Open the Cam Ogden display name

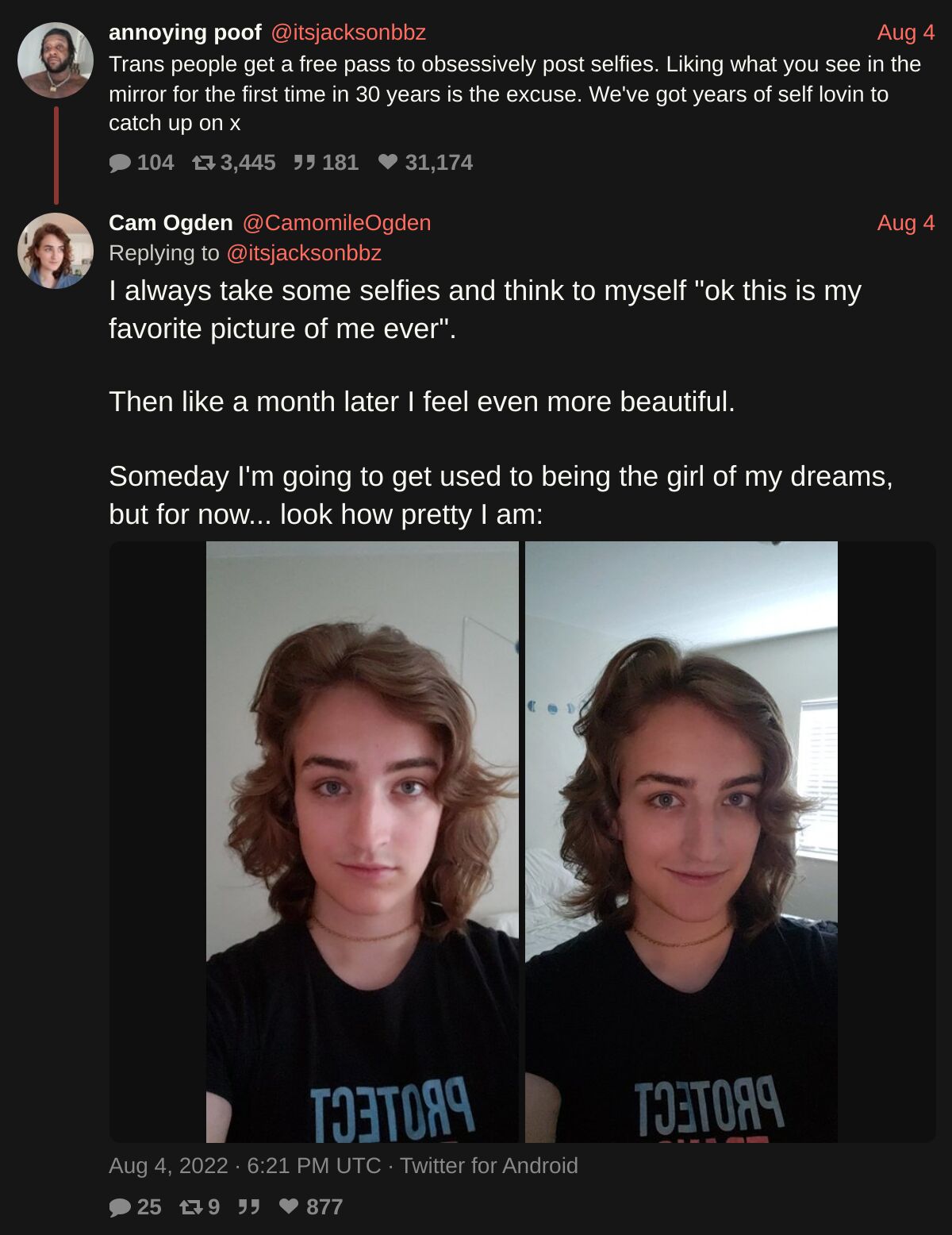(171, 223)
